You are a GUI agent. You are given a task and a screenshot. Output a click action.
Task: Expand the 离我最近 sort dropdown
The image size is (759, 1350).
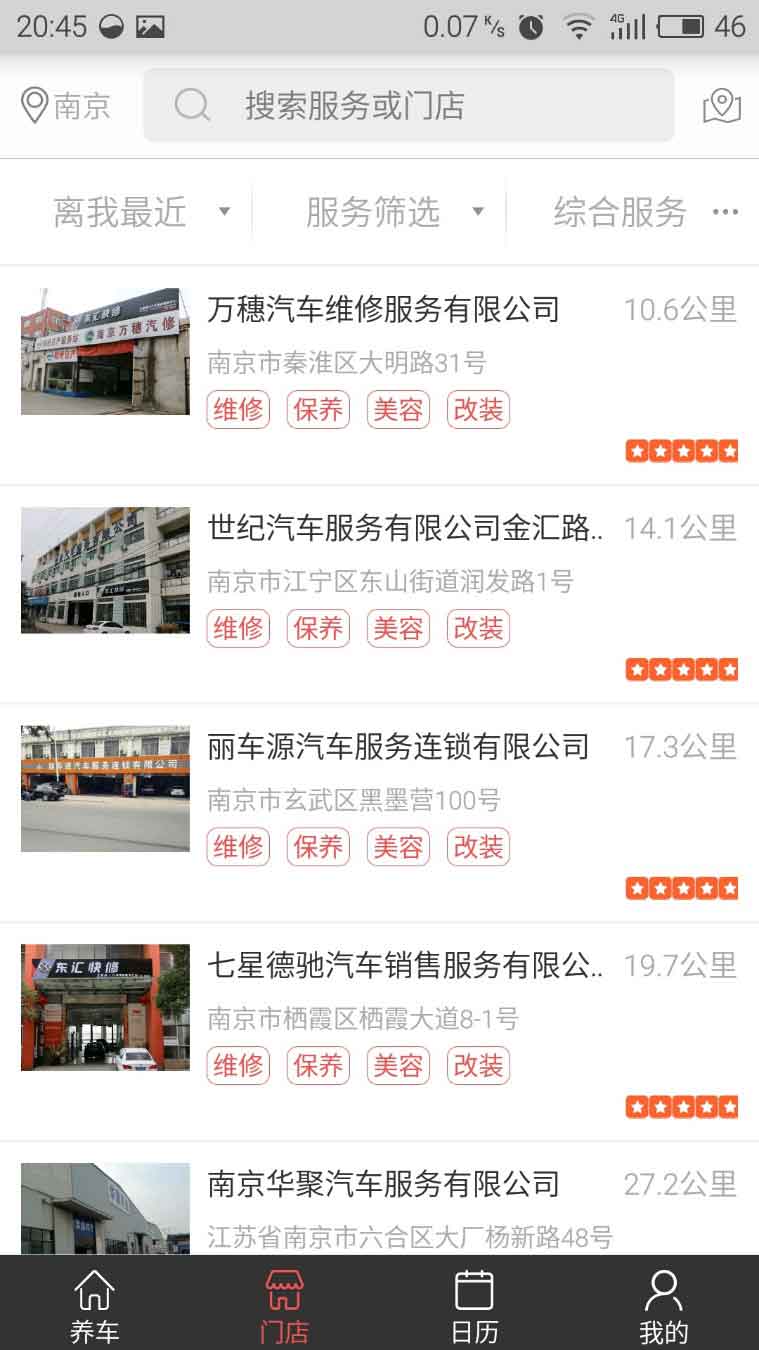pyautogui.click(x=141, y=212)
